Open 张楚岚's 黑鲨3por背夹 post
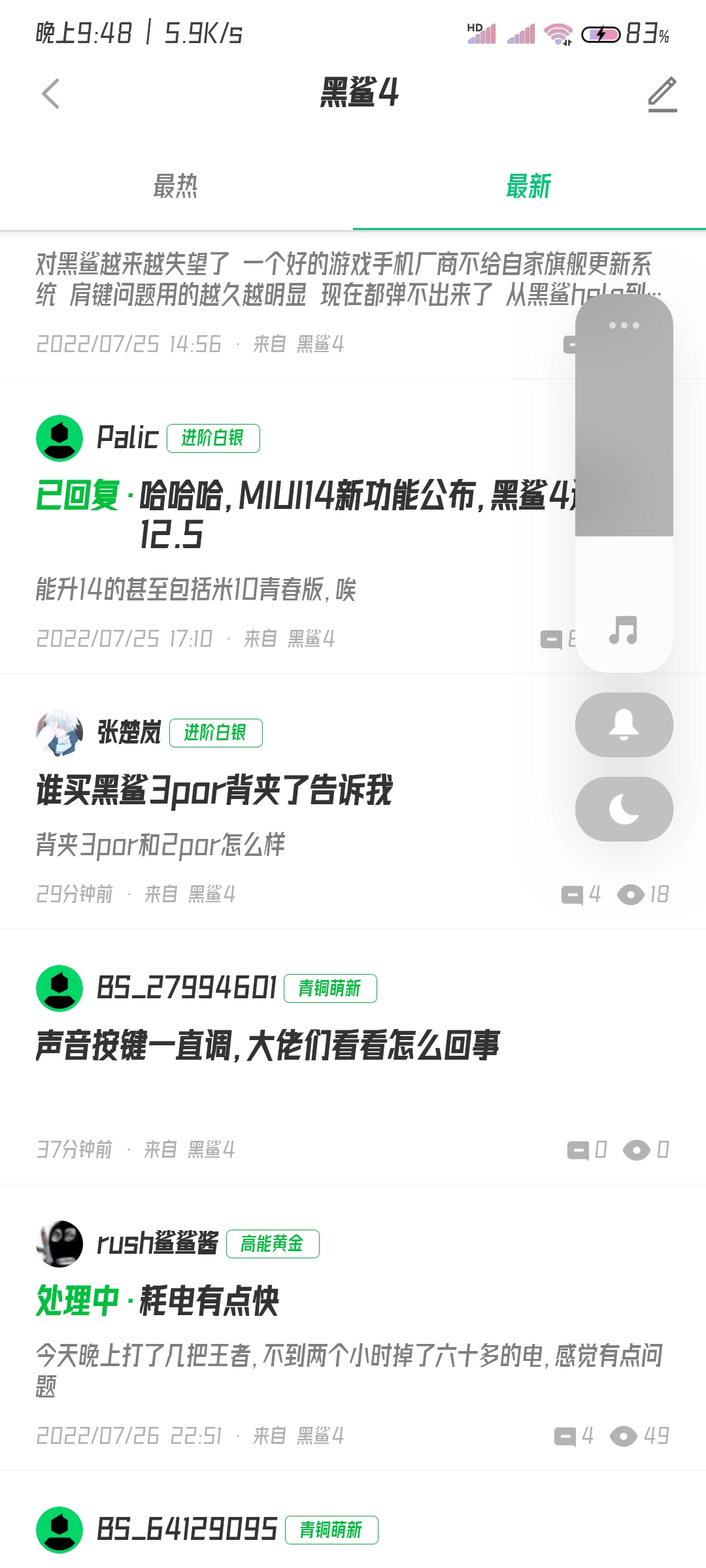Viewport: 706px width, 1568px height. click(214, 791)
